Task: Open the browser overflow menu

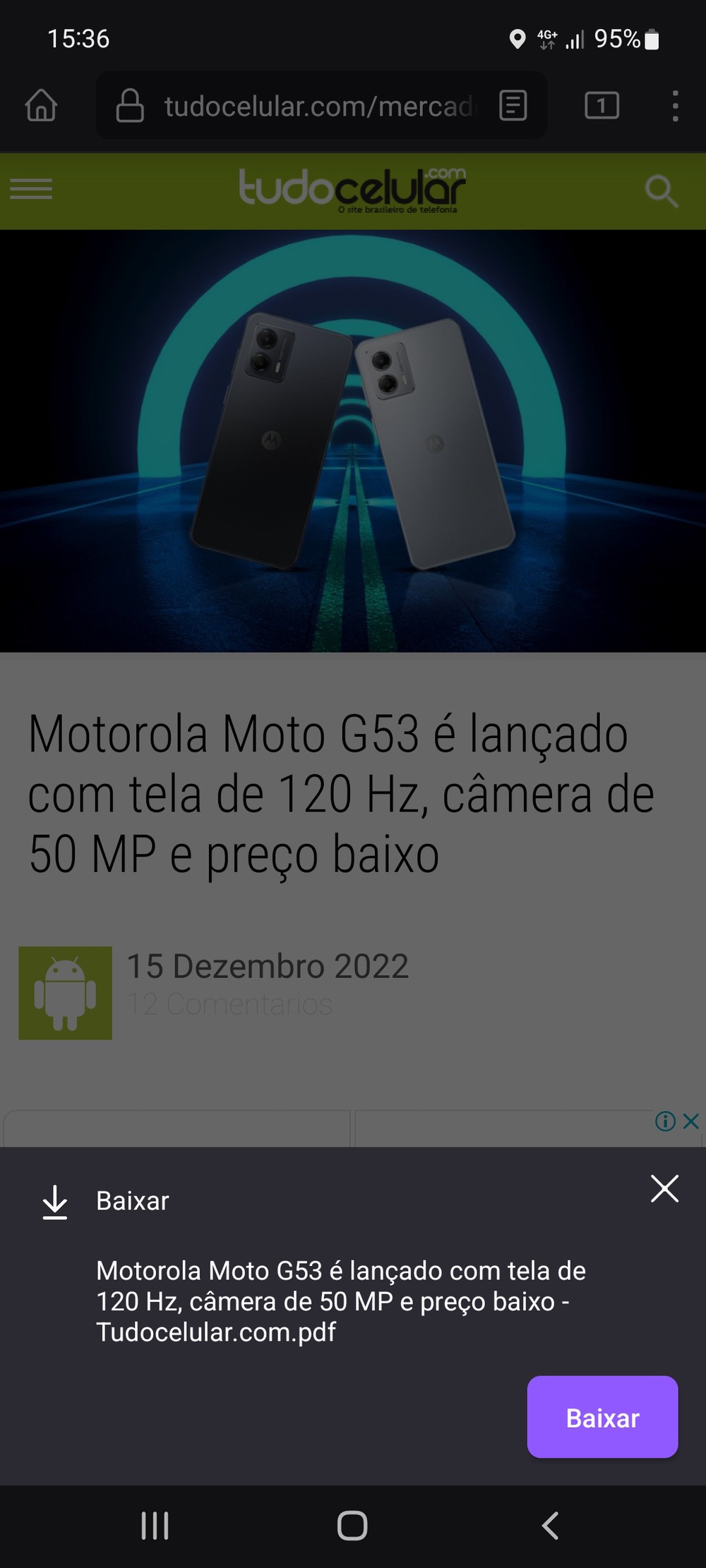Action: click(675, 106)
